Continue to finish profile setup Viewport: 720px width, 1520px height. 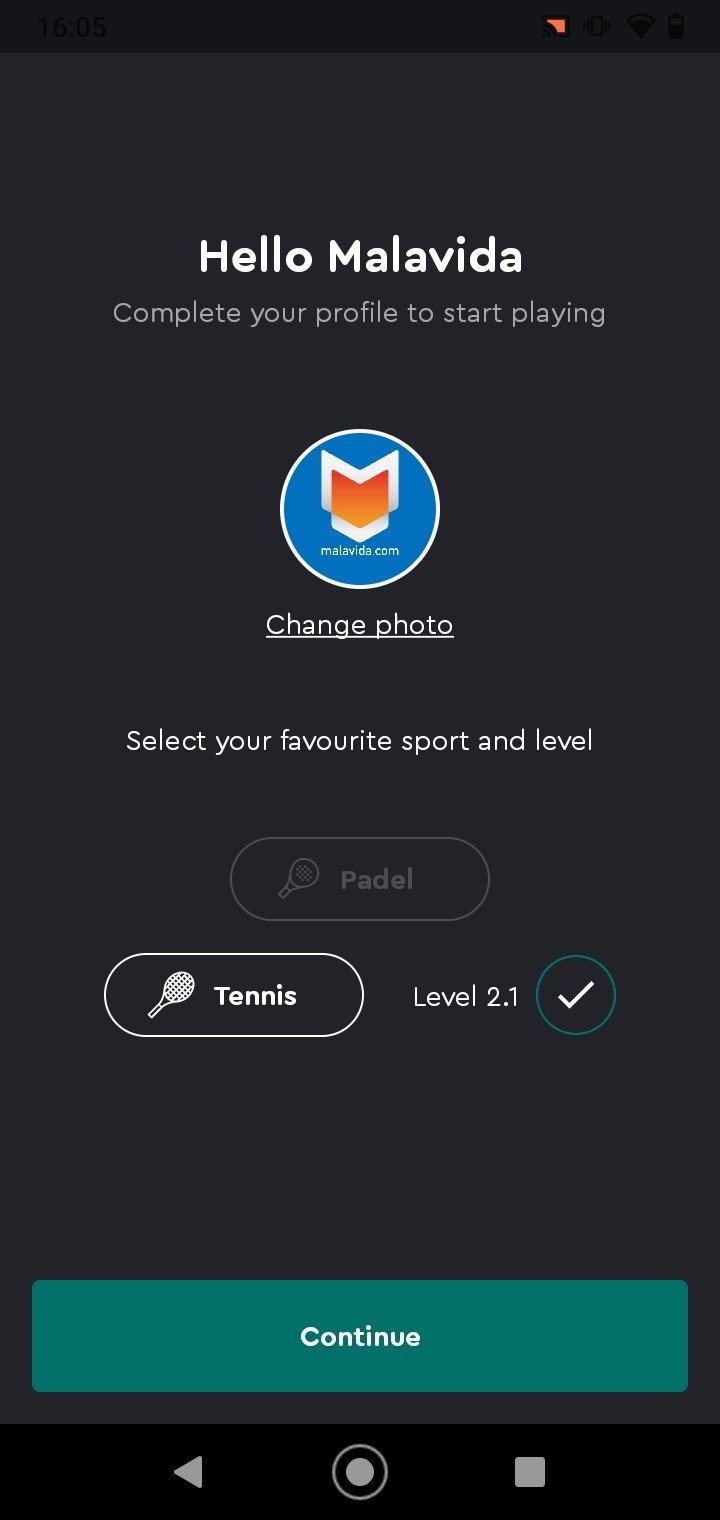(359, 1336)
